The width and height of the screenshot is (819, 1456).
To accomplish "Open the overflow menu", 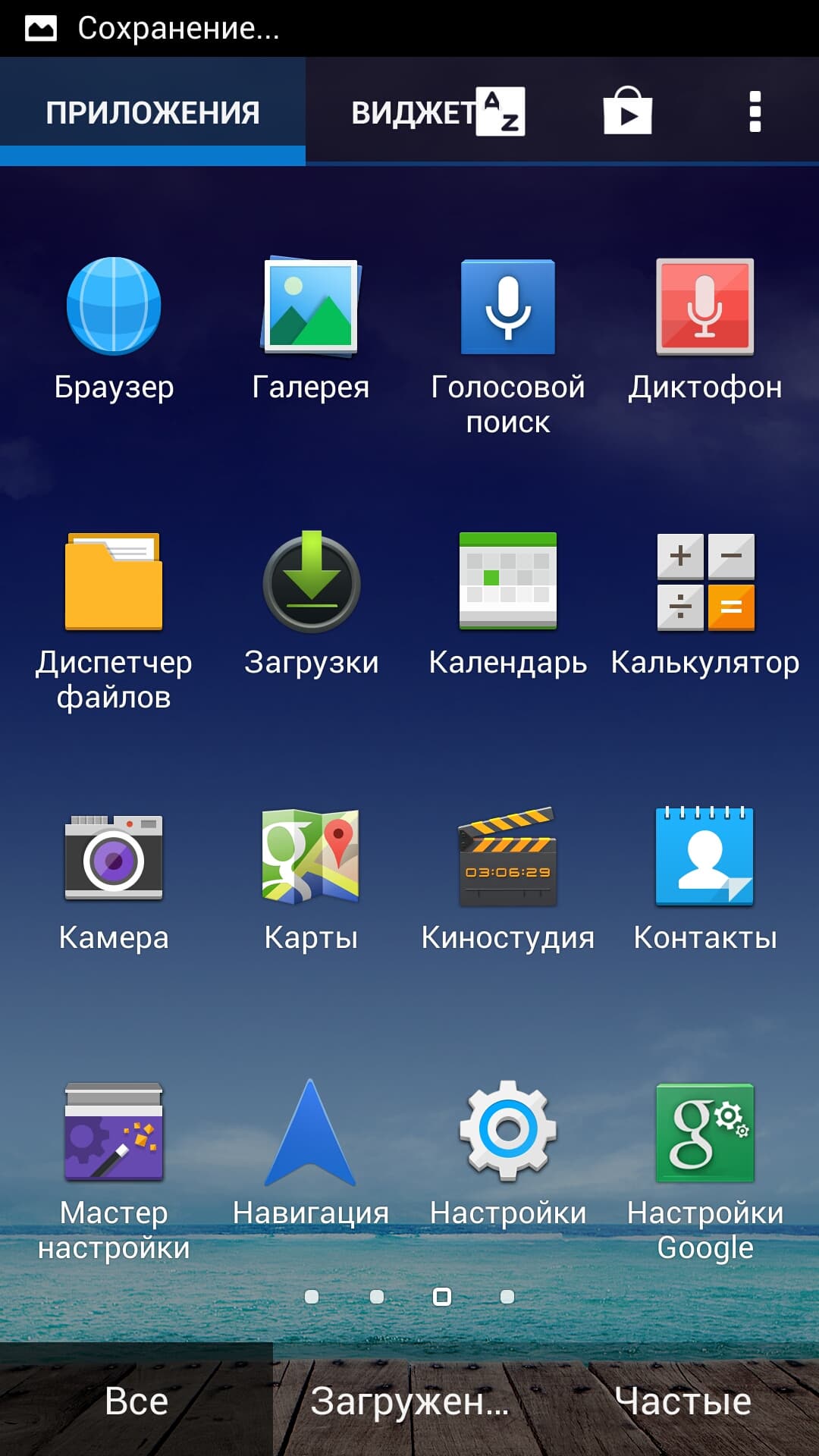I will 754,112.
